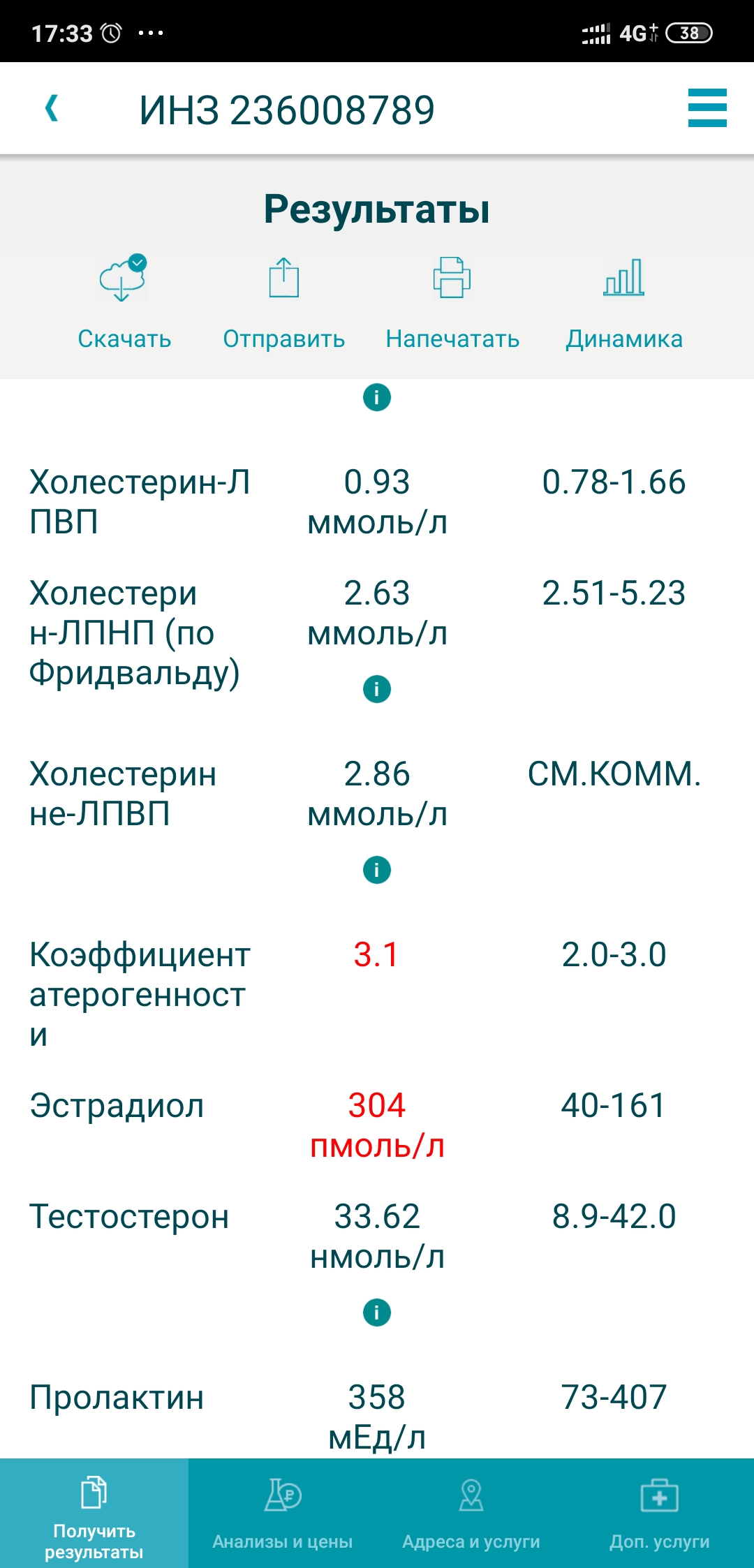The height and width of the screenshot is (1568, 754).
Task: Tap the info icon above Холестерин-ЛПВП row
Action: click(377, 397)
